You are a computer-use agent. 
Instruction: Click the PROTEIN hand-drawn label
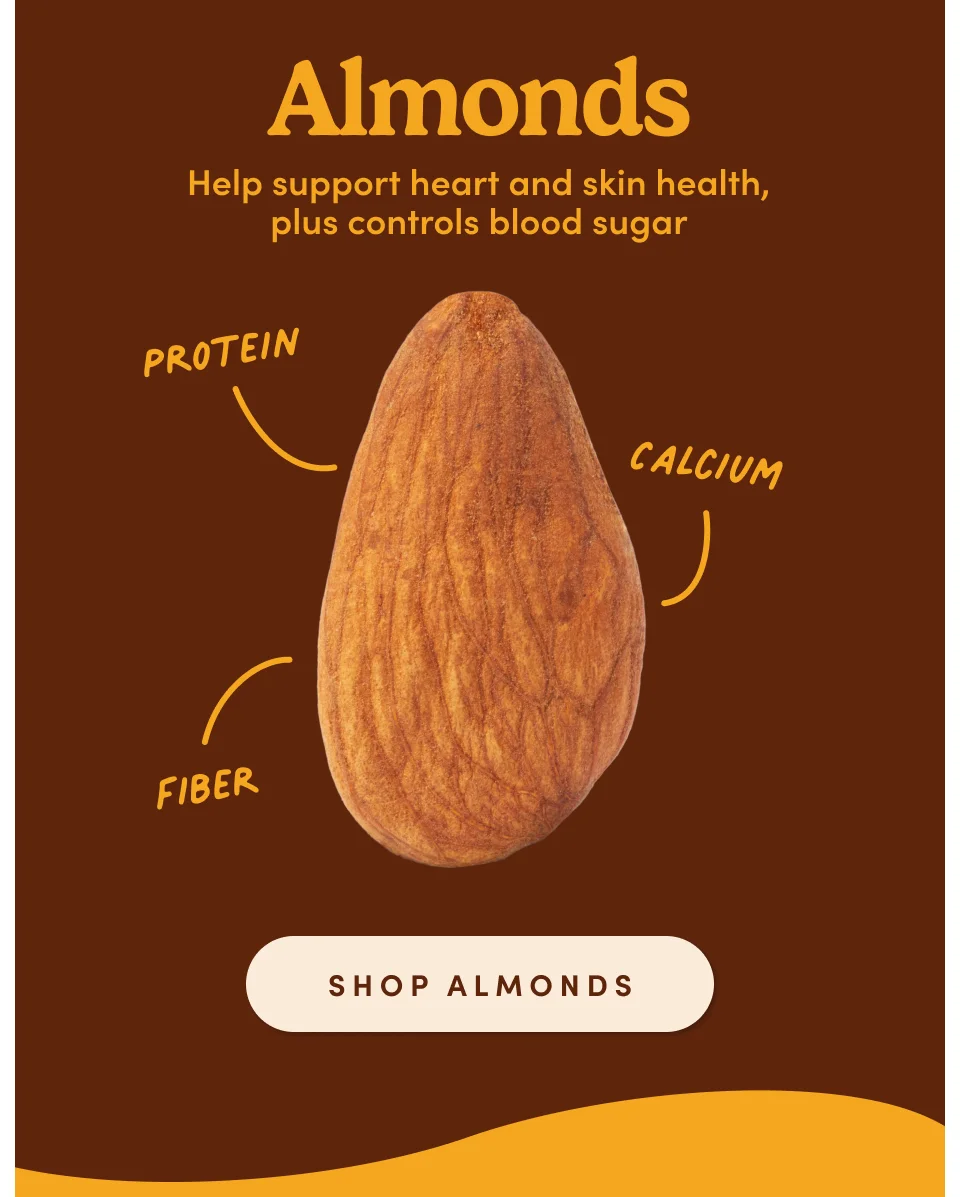221,348
